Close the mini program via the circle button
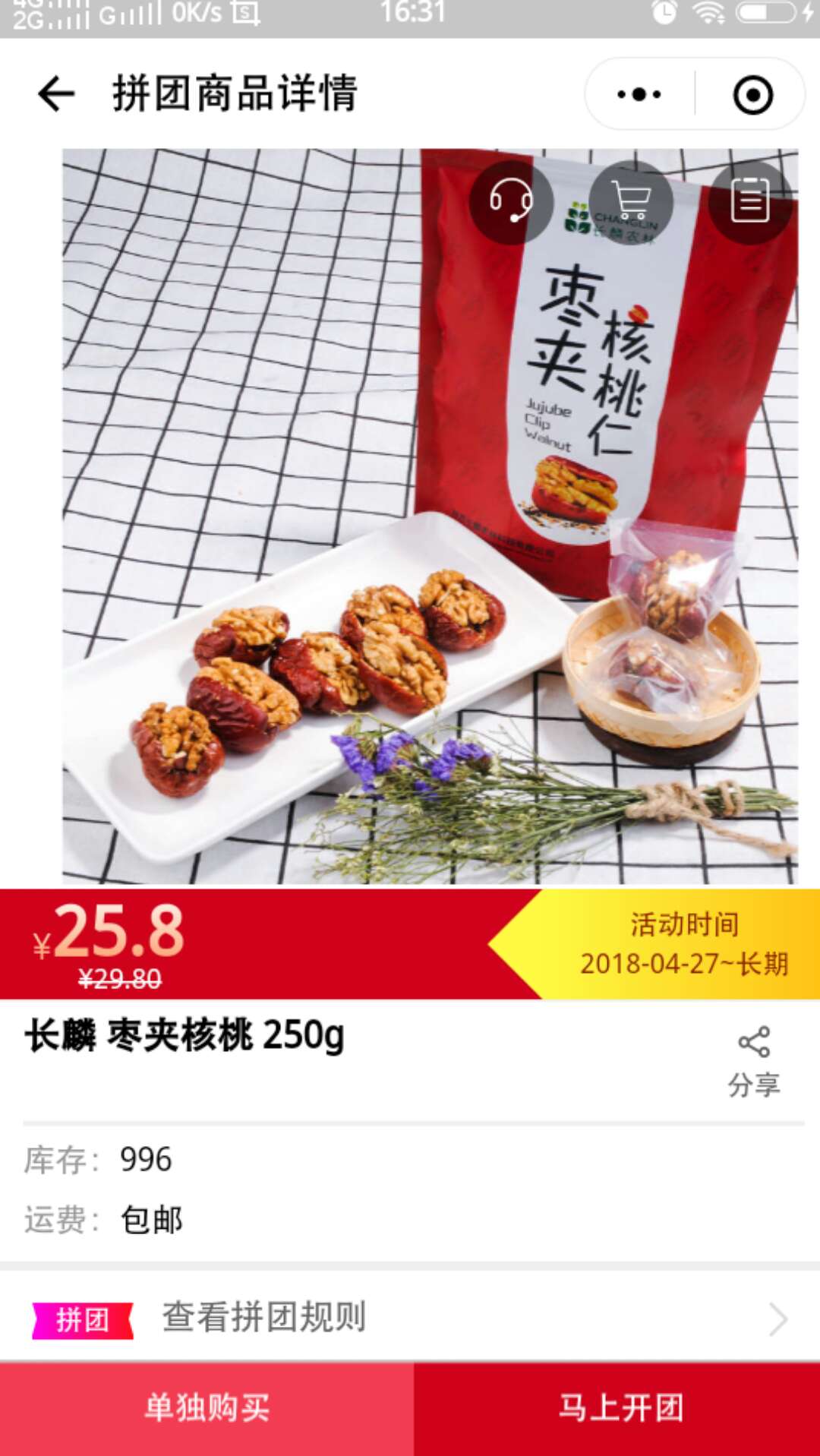820x1456 pixels. (x=752, y=95)
